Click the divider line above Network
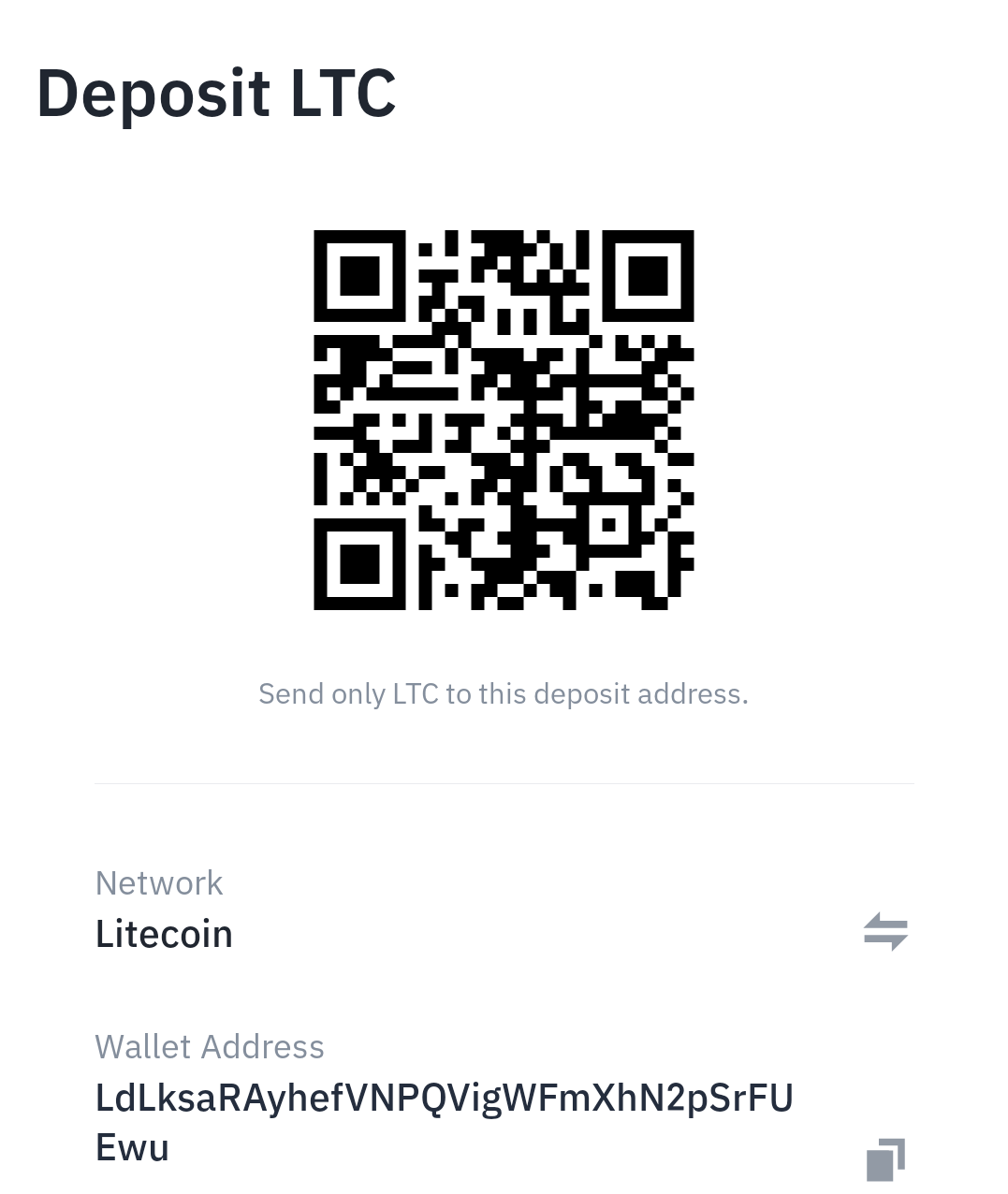This screenshot has width=1008, height=1194. (x=504, y=782)
